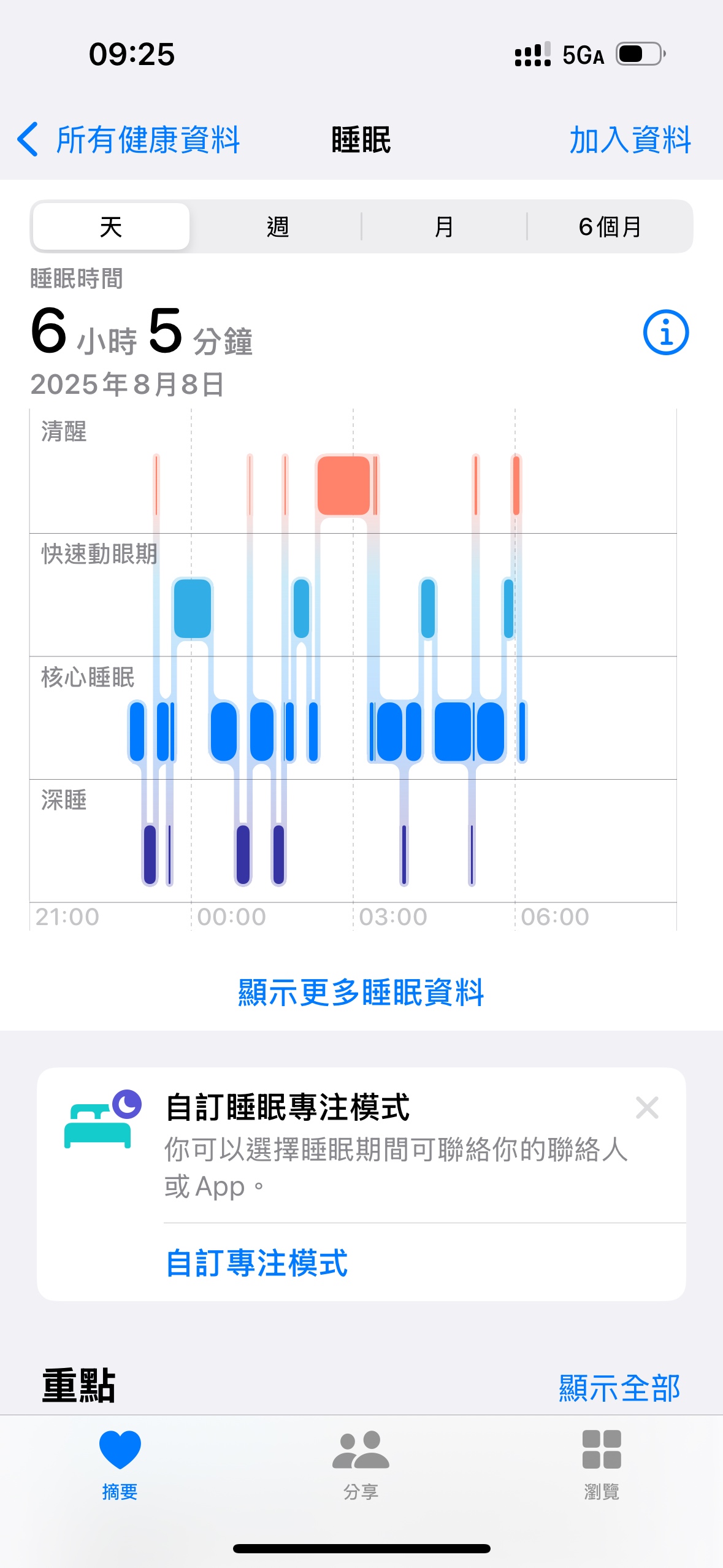The height and width of the screenshot is (1568, 723).
Task: Switch to the 週 week view
Action: point(277,227)
